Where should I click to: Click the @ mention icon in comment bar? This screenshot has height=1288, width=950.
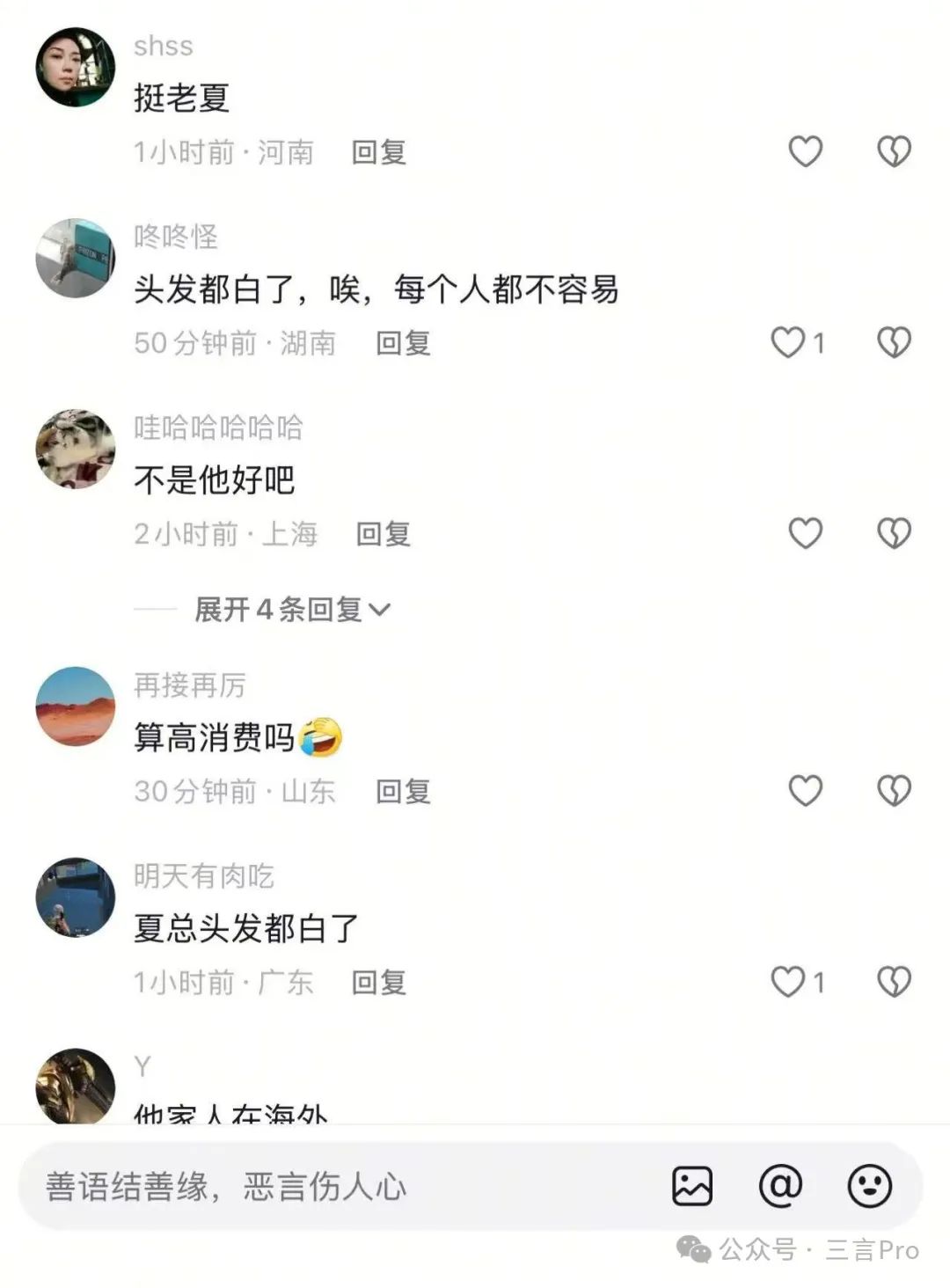pyautogui.click(x=778, y=1188)
